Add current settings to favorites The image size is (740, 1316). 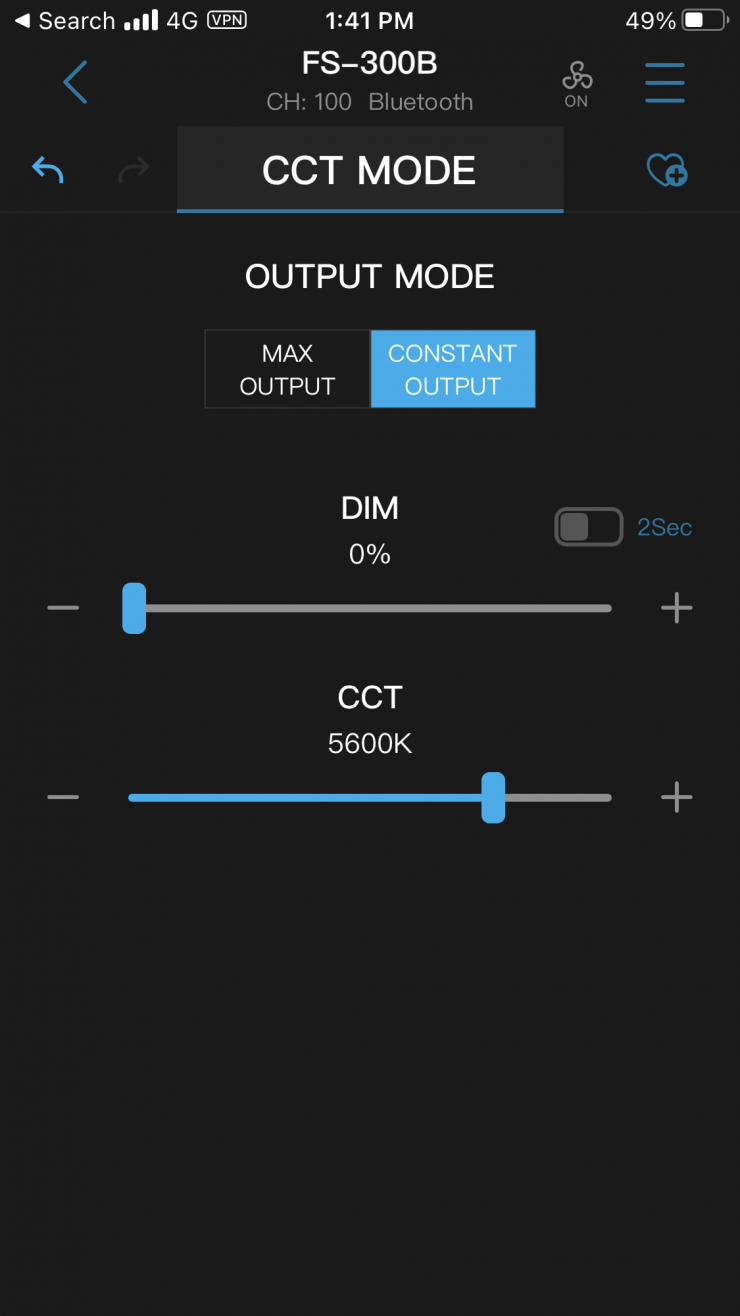click(x=666, y=170)
